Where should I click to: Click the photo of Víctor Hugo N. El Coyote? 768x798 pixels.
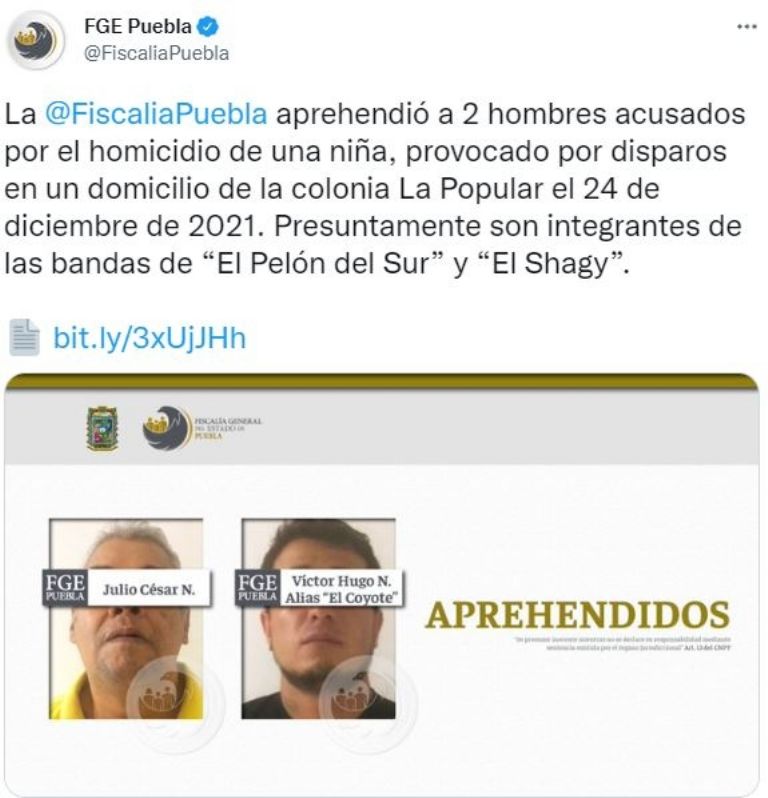(322, 650)
